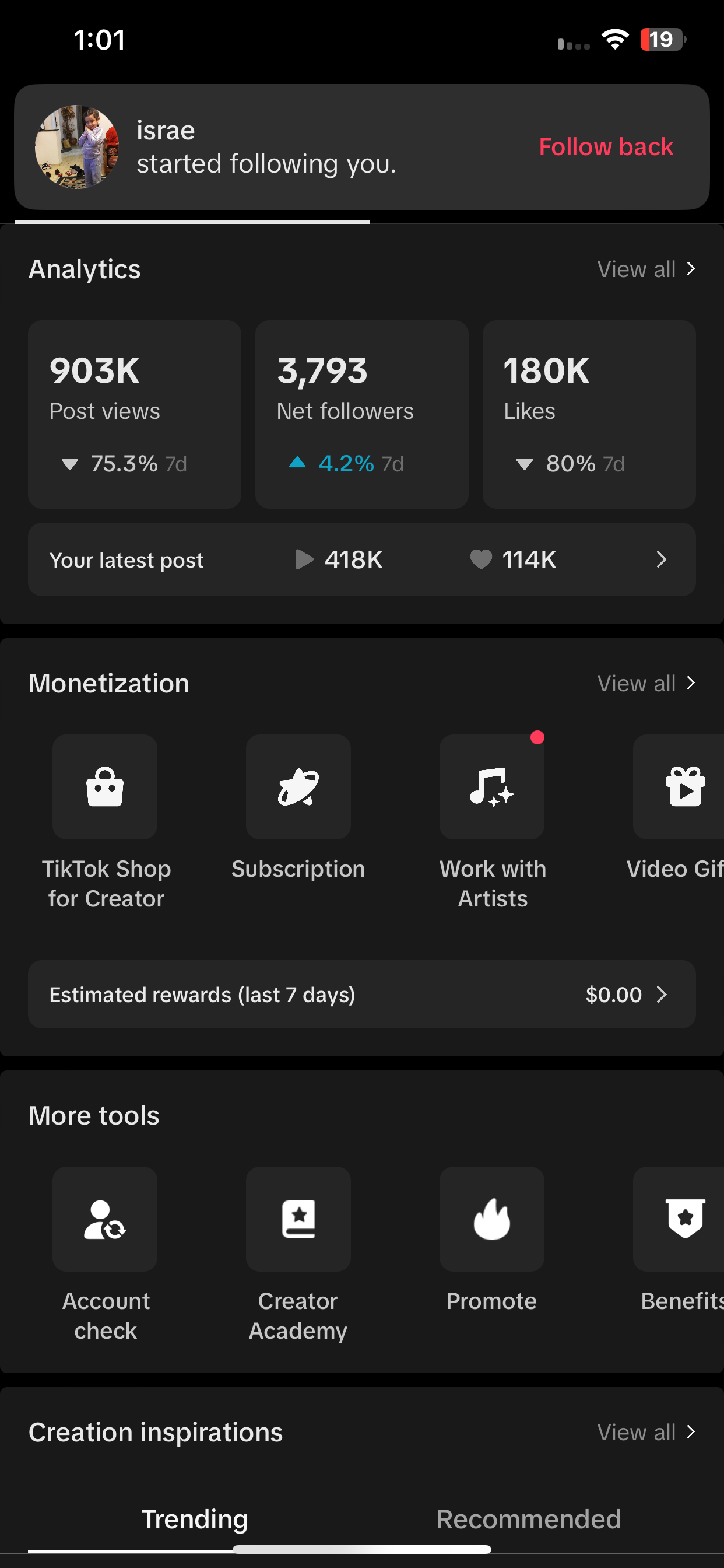The image size is (724, 1568).
Task: Open the Post views card
Action: click(135, 414)
